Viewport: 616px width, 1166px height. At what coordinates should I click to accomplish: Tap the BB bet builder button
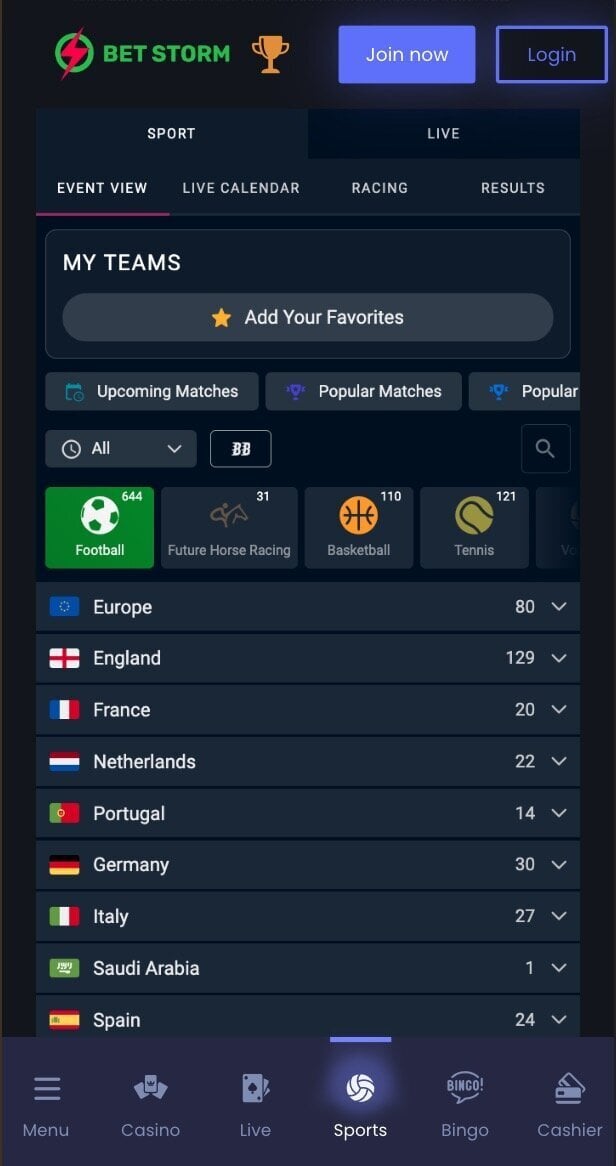coord(240,449)
